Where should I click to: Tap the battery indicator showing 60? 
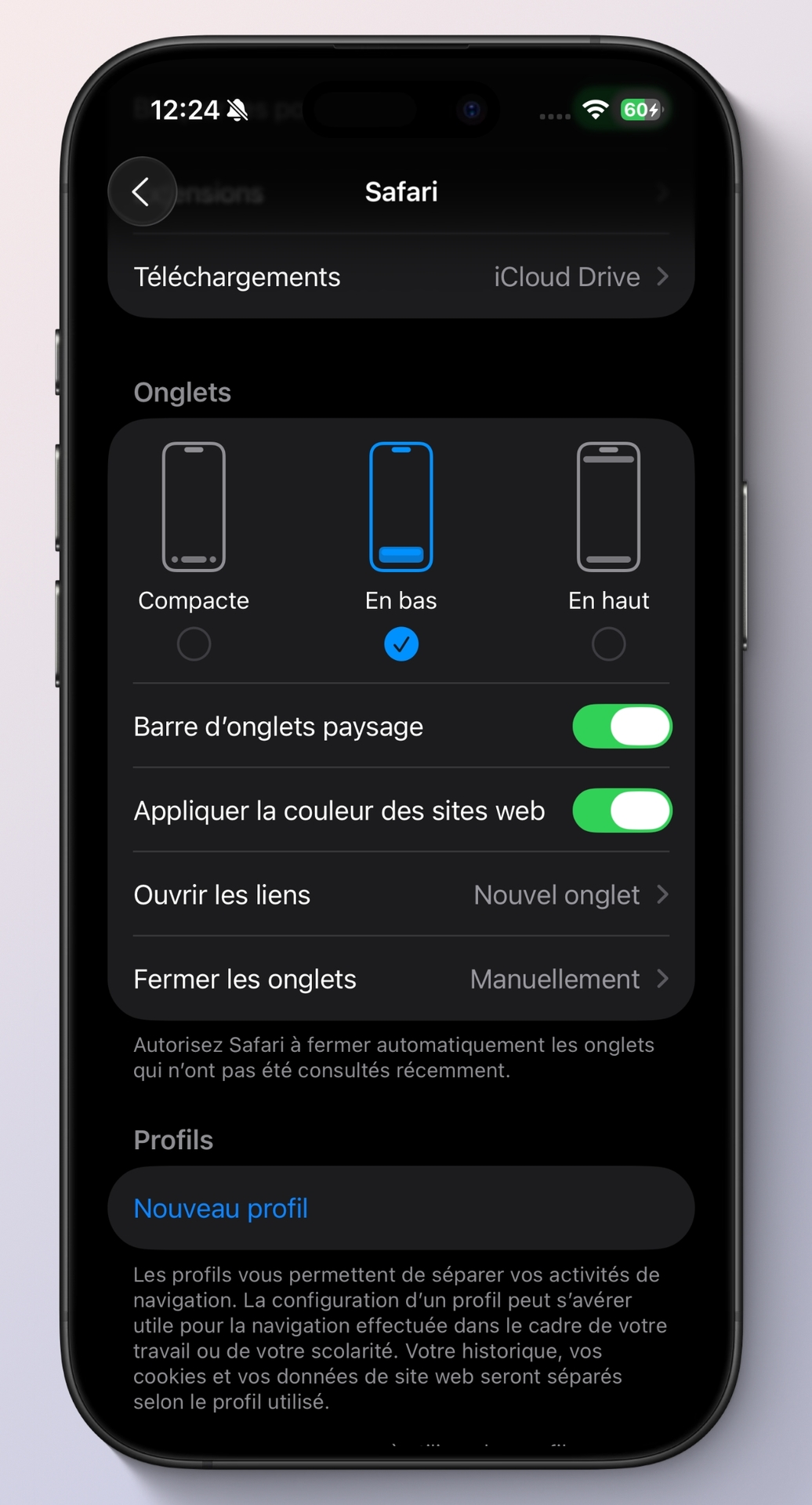(x=640, y=110)
